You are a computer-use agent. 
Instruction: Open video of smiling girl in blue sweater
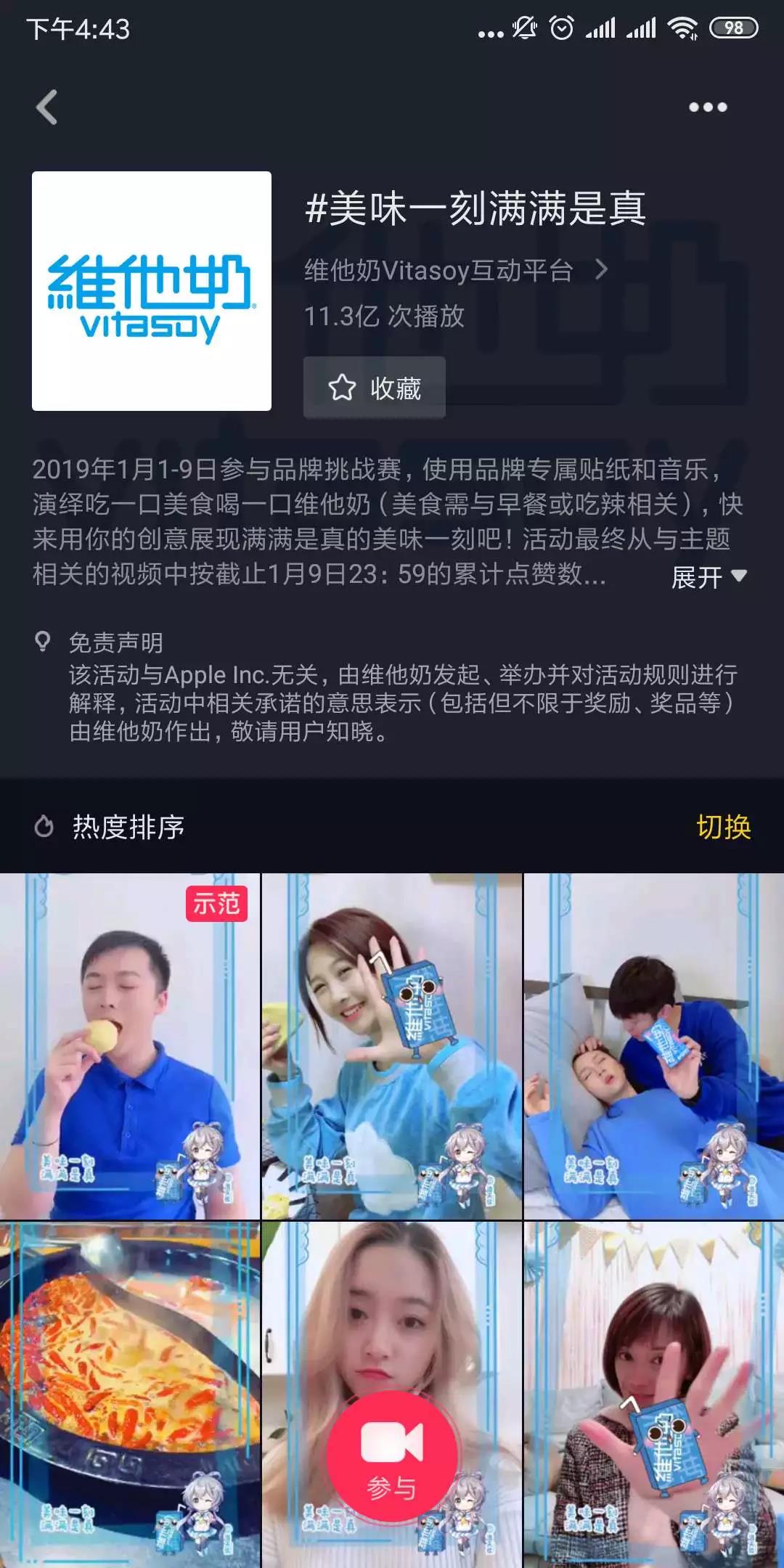pos(391,1045)
